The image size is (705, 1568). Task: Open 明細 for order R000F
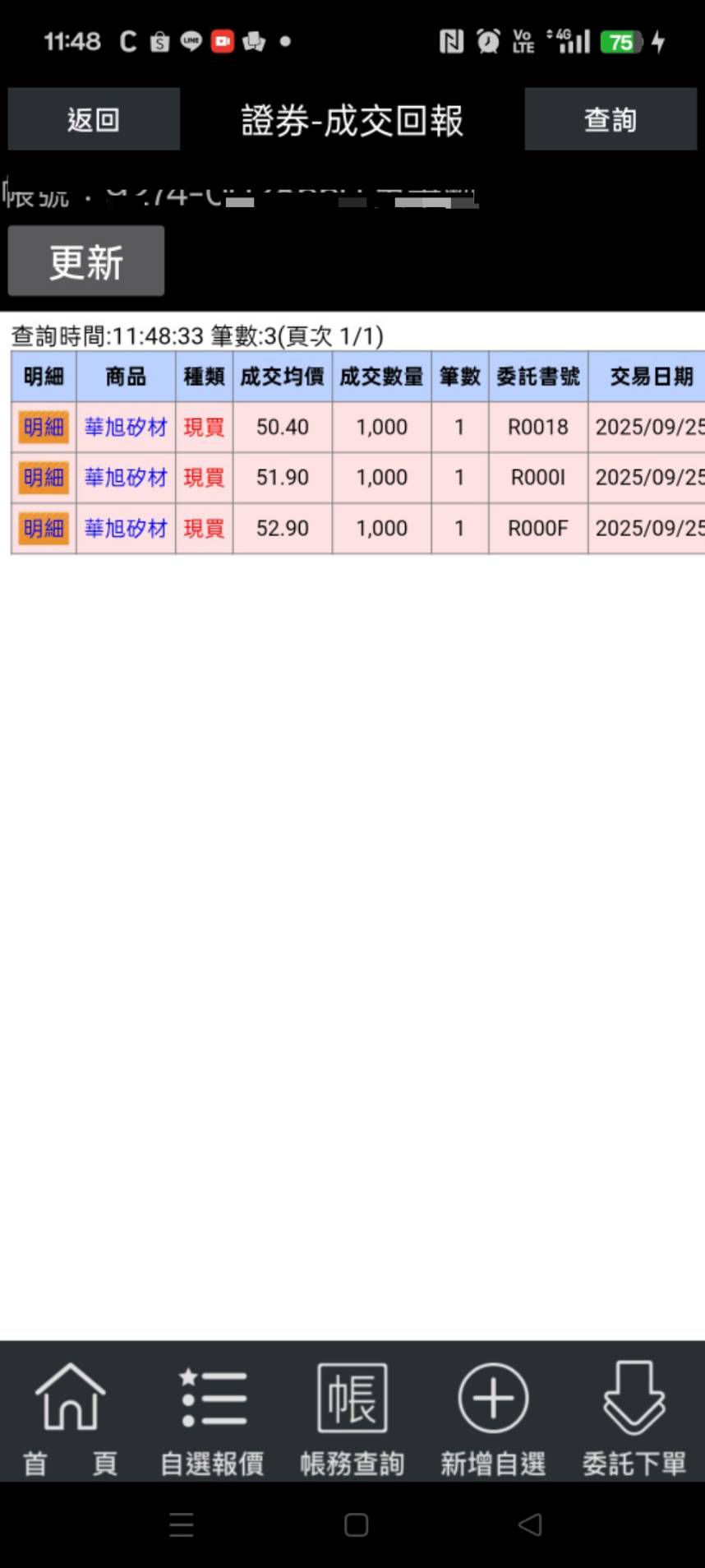(44, 529)
